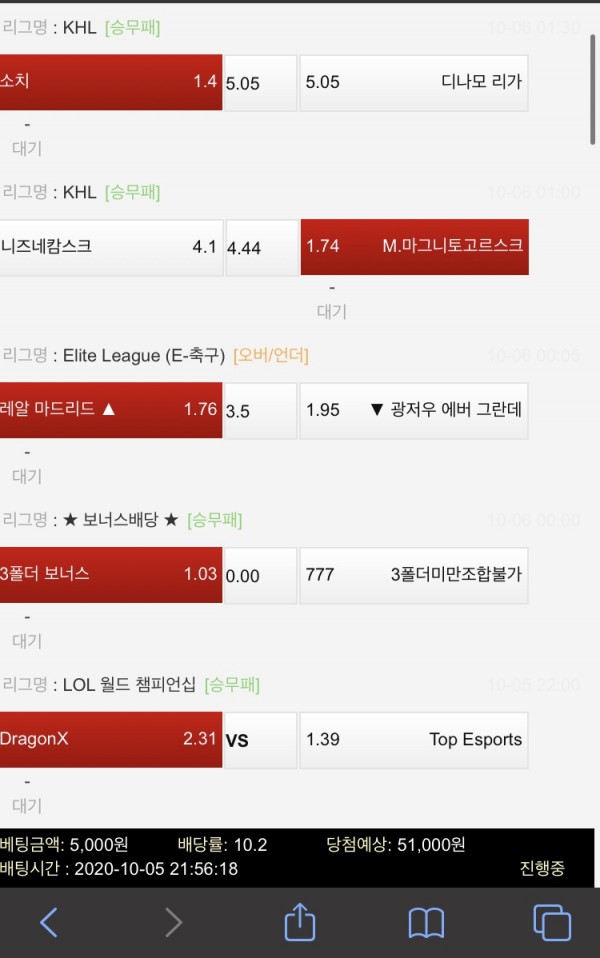The height and width of the screenshot is (958, 600).
Task: Select 소치 at odds 1.4
Action: tap(110, 82)
